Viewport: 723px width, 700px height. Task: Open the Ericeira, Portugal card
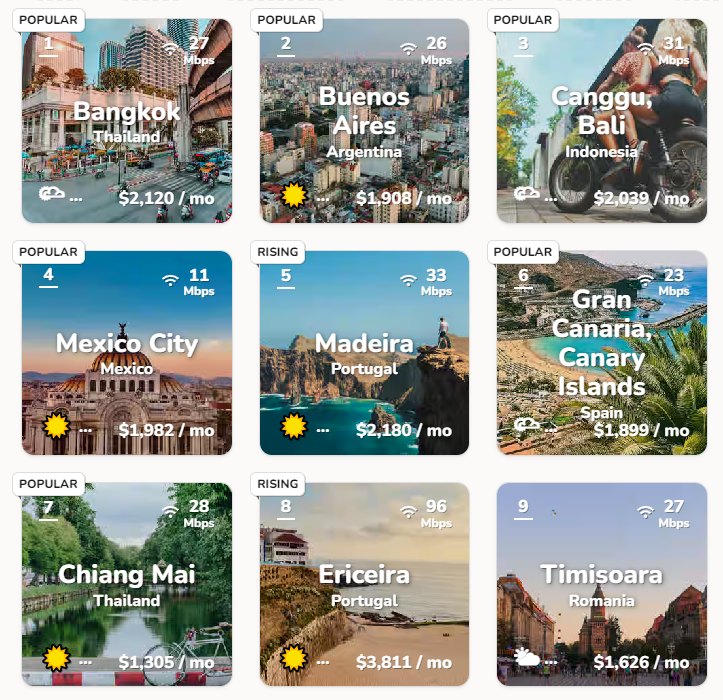(364, 585)
